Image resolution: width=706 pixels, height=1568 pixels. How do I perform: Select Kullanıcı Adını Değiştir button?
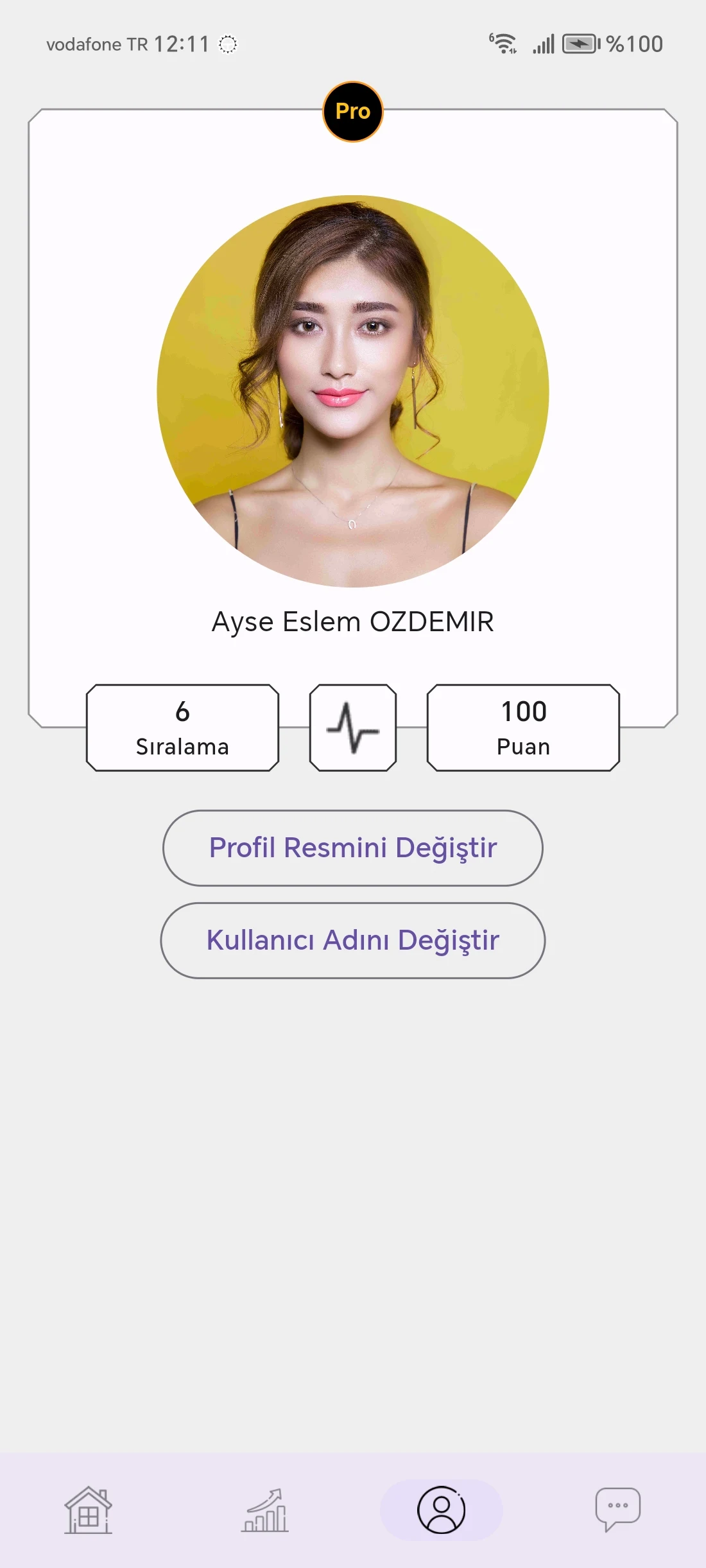pyautogui.click(x=352, y=940)
